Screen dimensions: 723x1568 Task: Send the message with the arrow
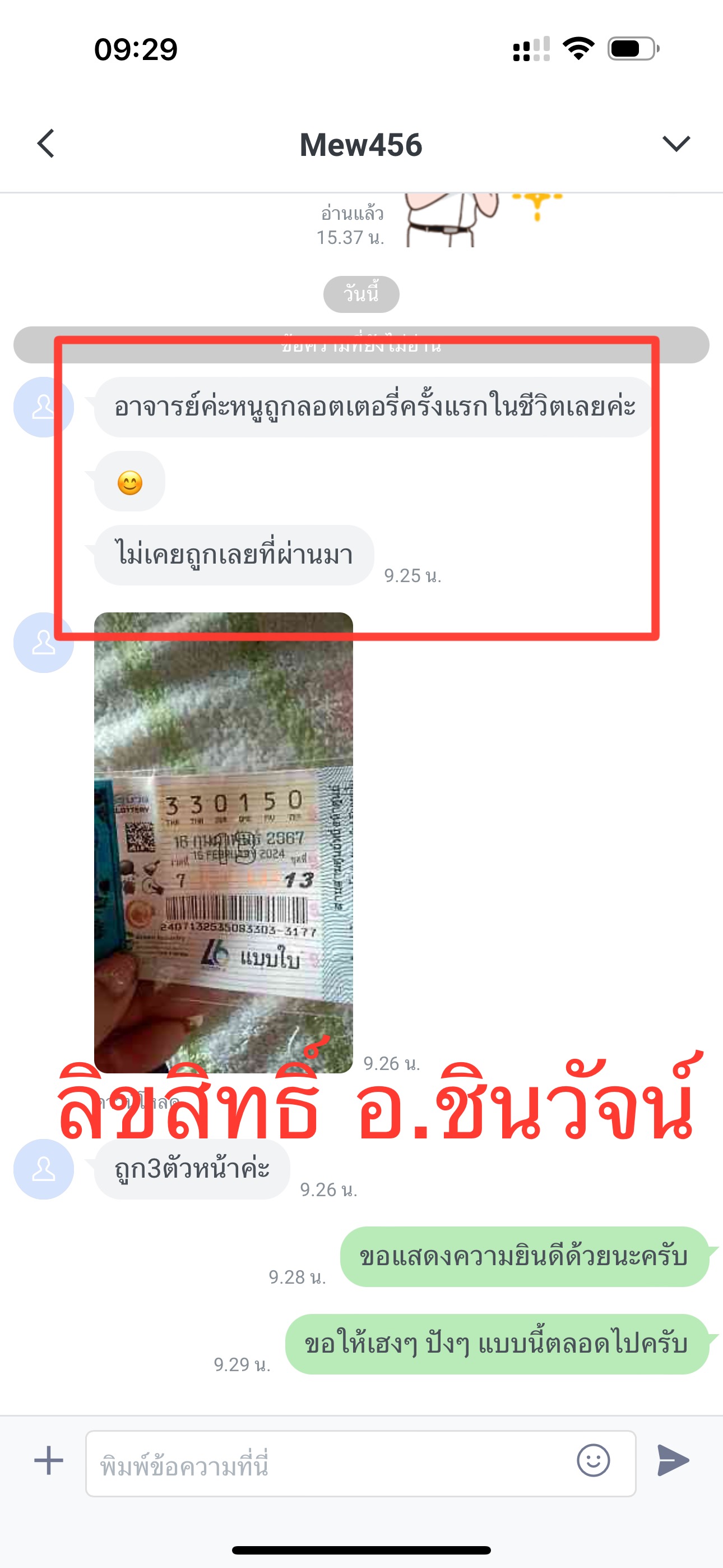click(x=673, y=1461)
